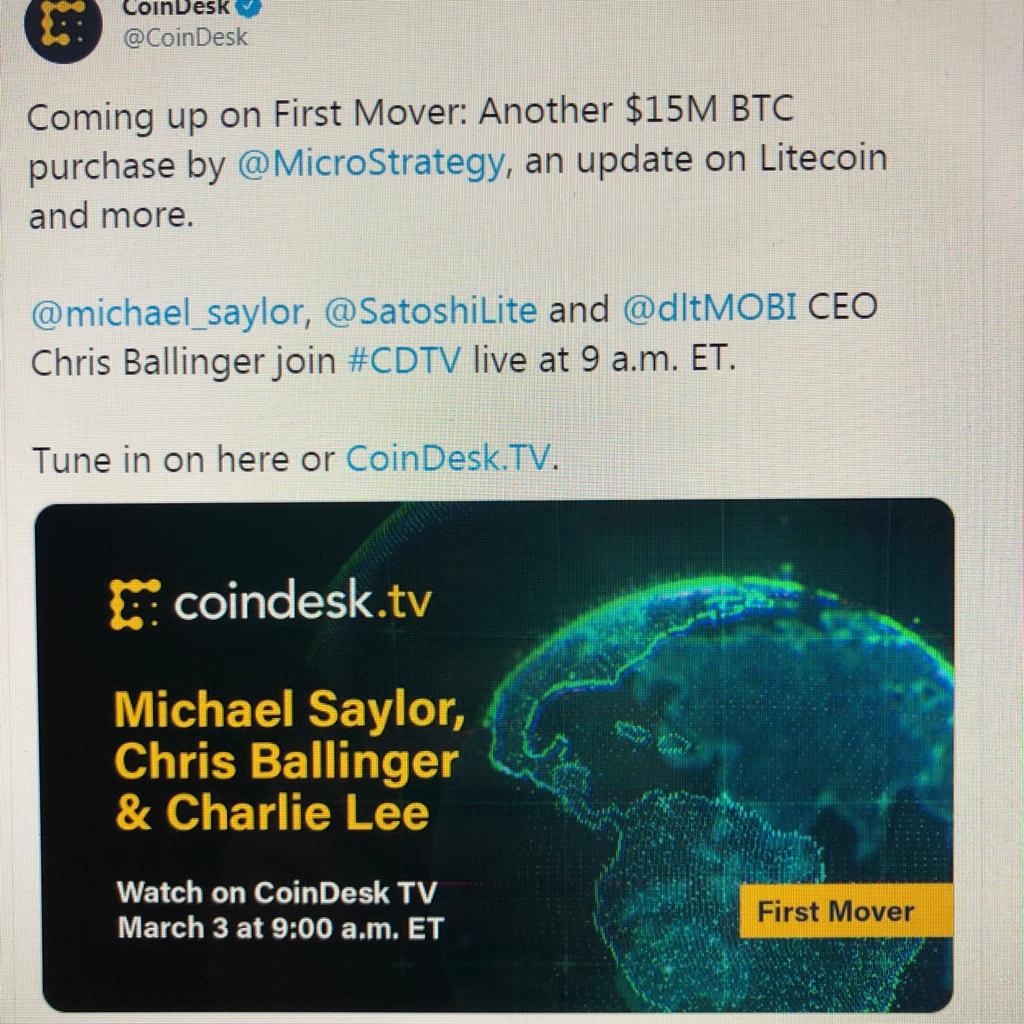Follow the CoinDesk.TV link
1024x1024 pixels.
tap(448, 459)
